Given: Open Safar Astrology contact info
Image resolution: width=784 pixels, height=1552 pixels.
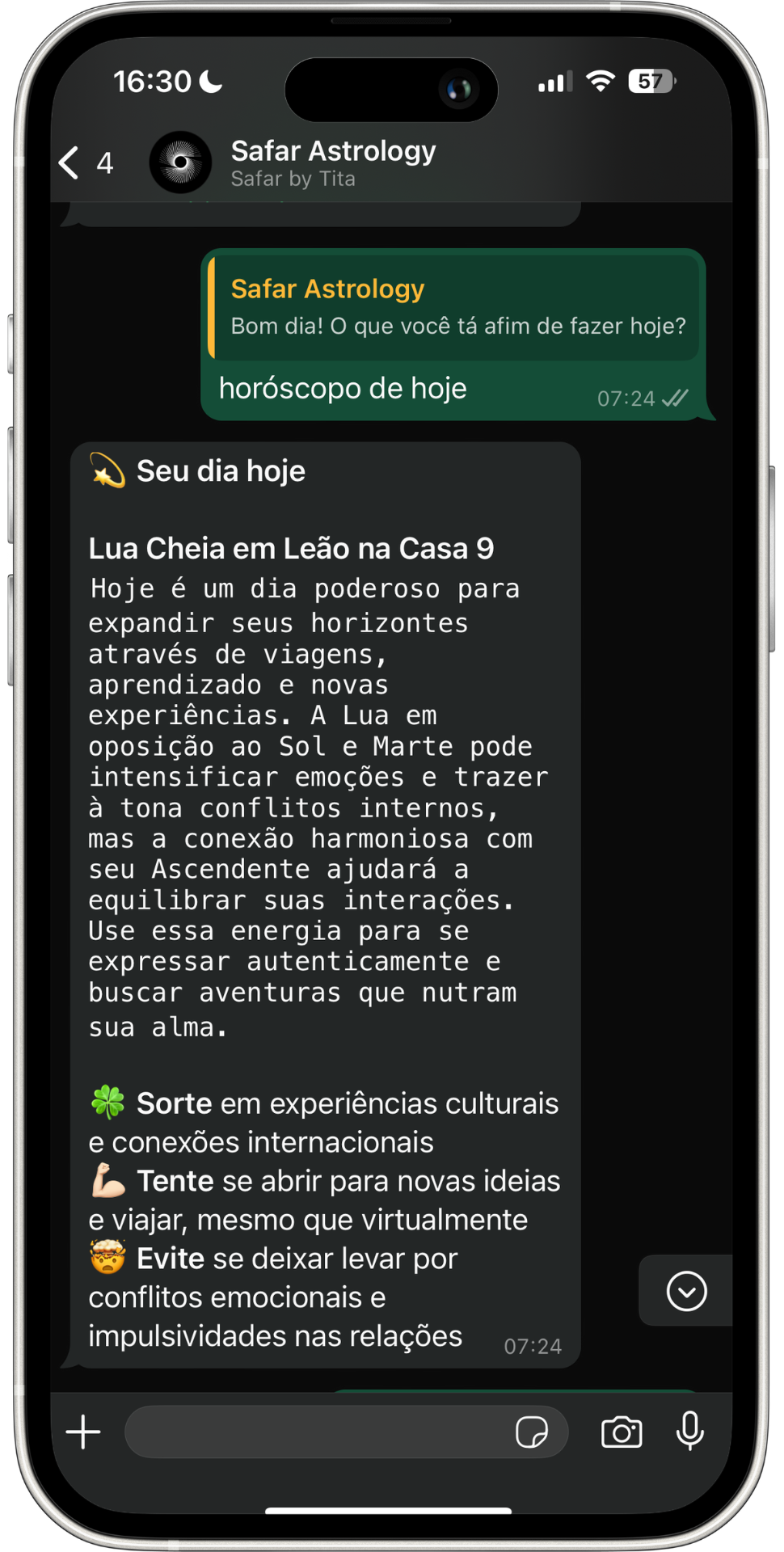Looking at the screenshot, I should [x=333, y=162].
